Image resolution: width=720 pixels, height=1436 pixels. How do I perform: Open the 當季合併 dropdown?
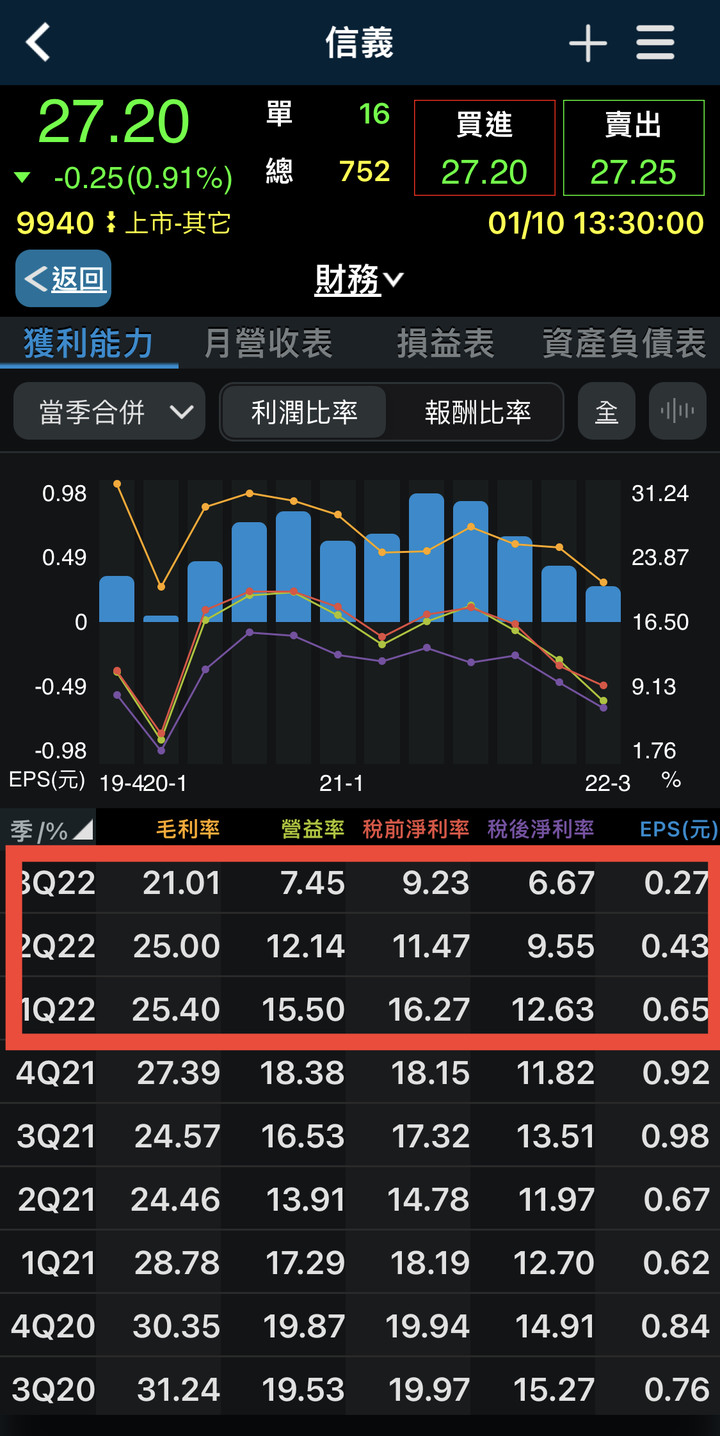(109, 412)
